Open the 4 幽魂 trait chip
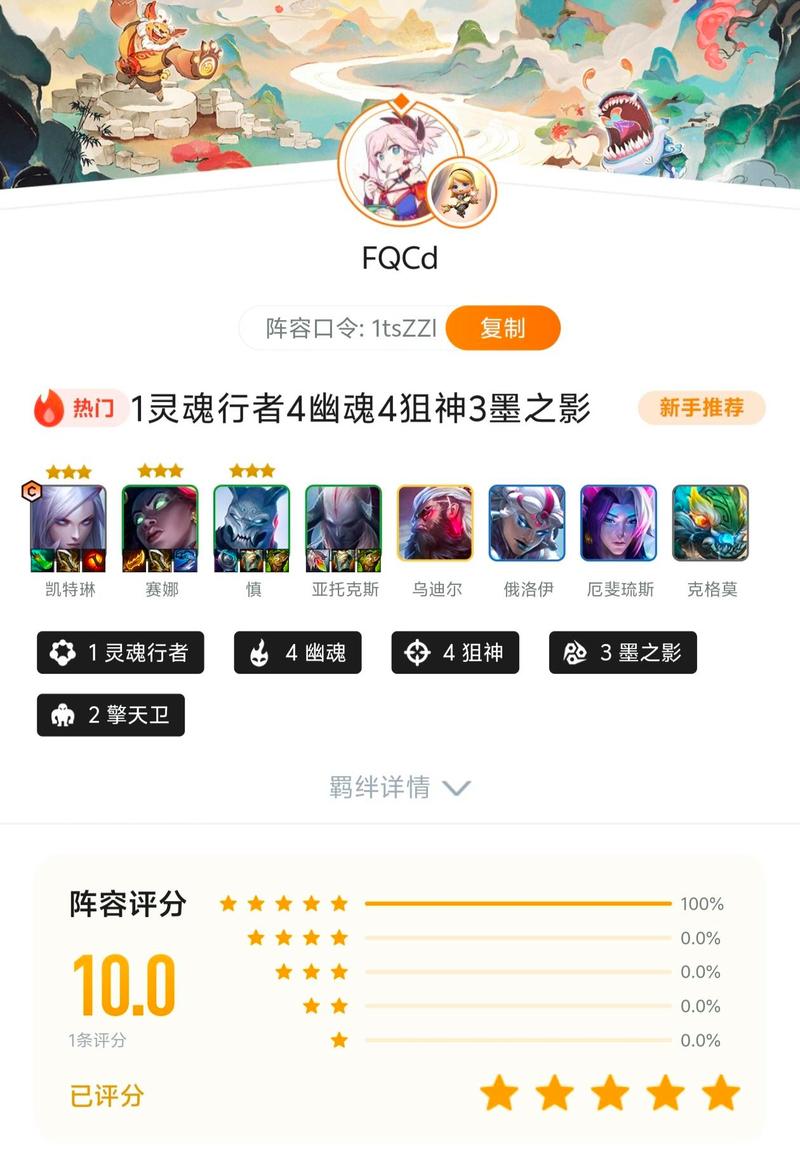Image resolution: width=800 pixels, height=1171 pixels. click(x=298, y=653)
